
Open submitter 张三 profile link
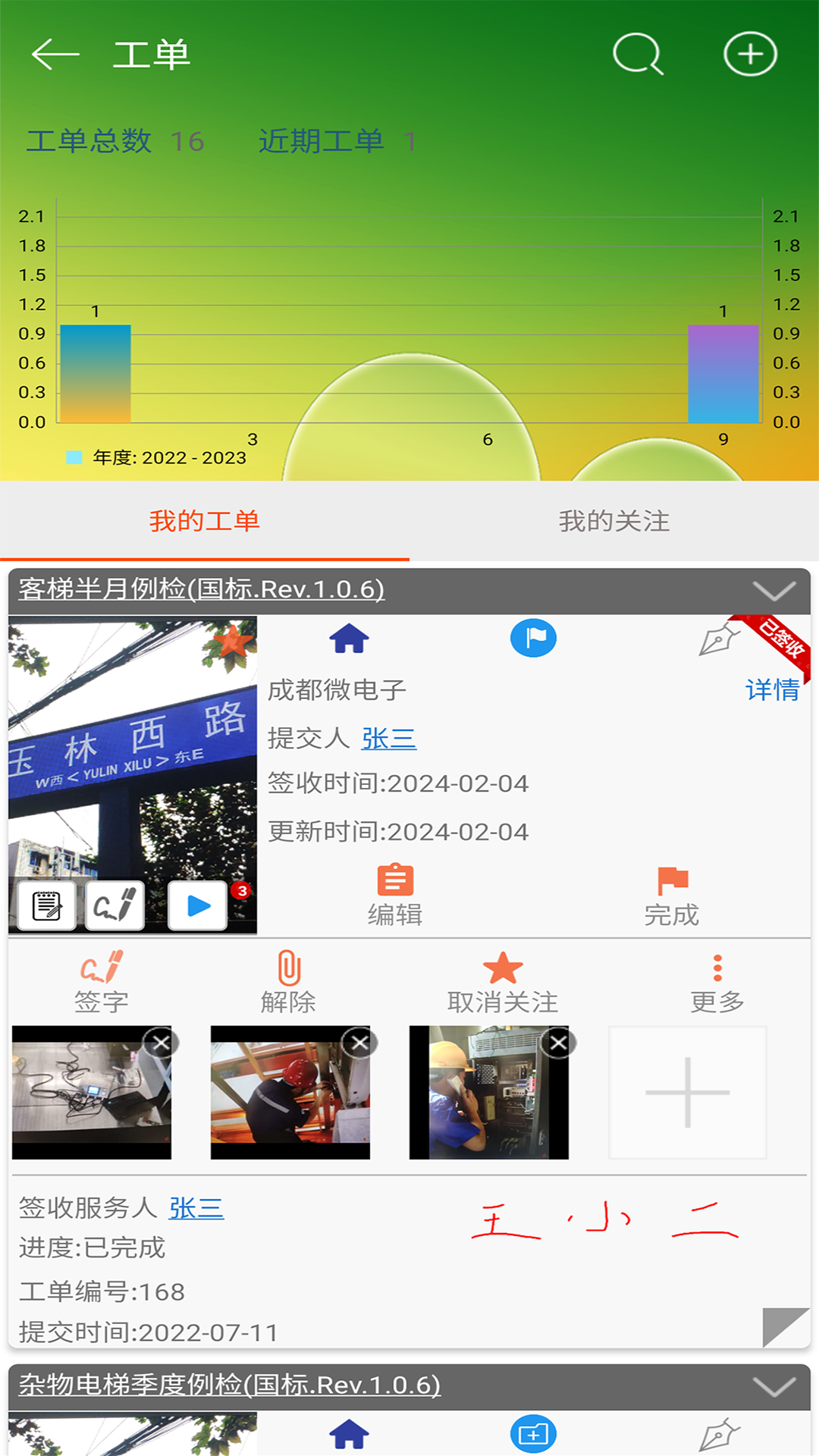pos(388,738)
